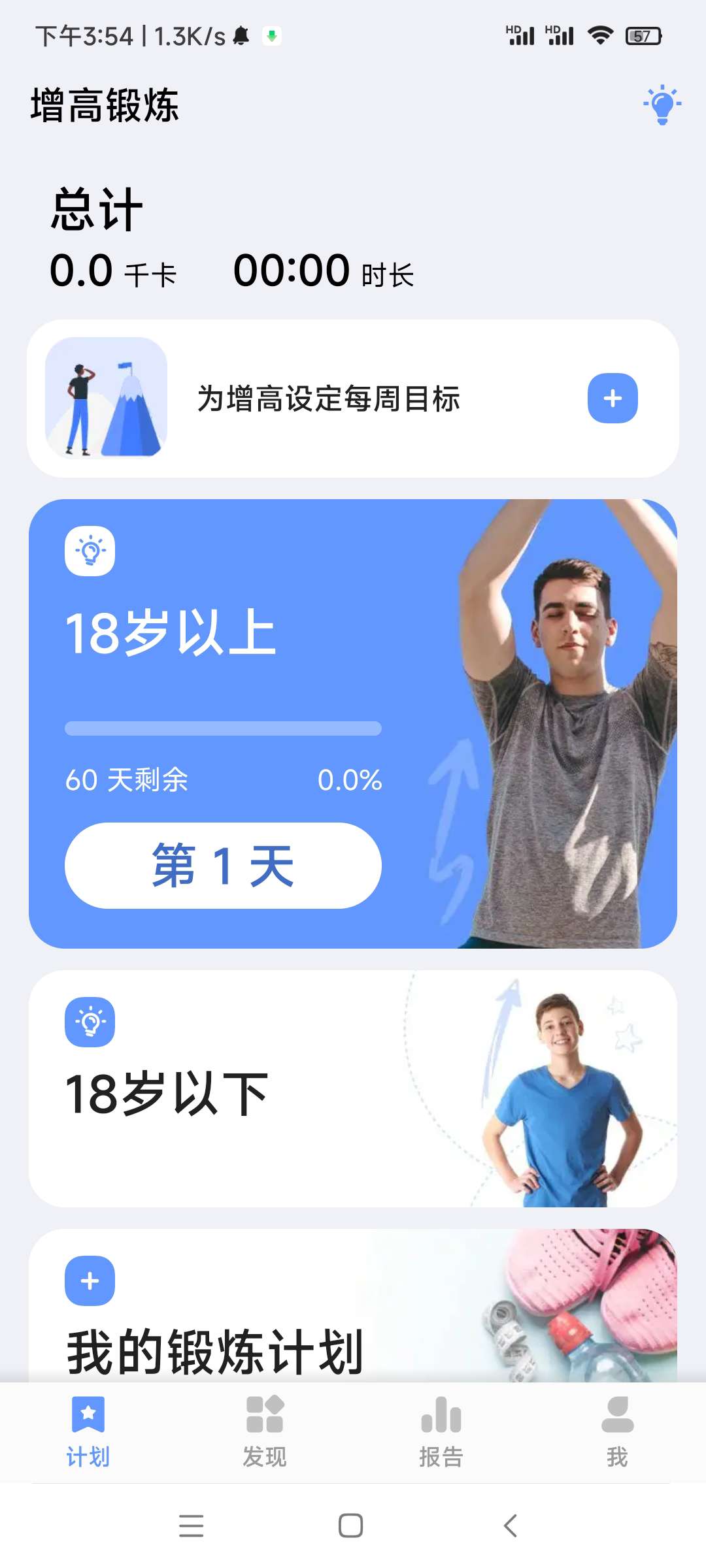Open the lightbulb tip on 18岁以上 card
Image resolution: width=706 pixels, height=1568 pixels.
tap(90, 551)
